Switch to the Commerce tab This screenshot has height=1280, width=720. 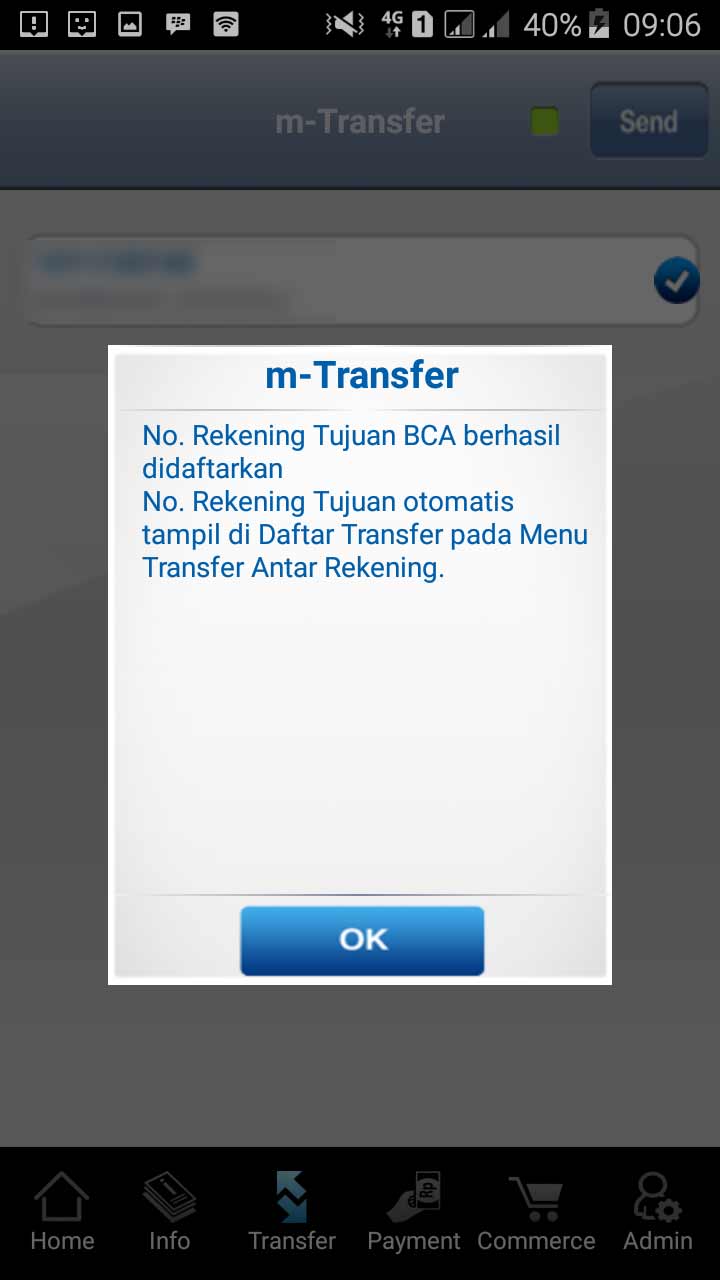(536, 1211)
